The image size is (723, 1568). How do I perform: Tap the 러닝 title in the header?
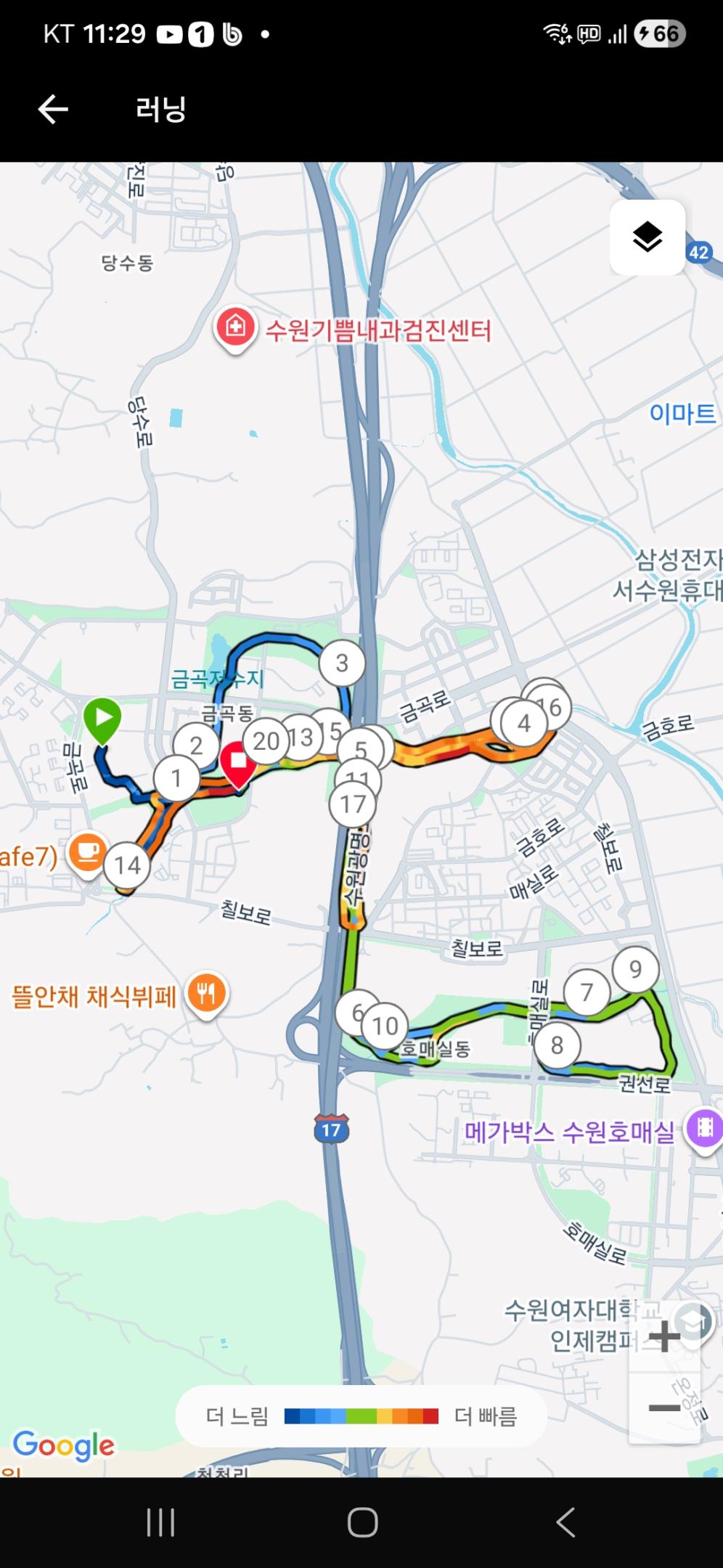coord(163,110)
